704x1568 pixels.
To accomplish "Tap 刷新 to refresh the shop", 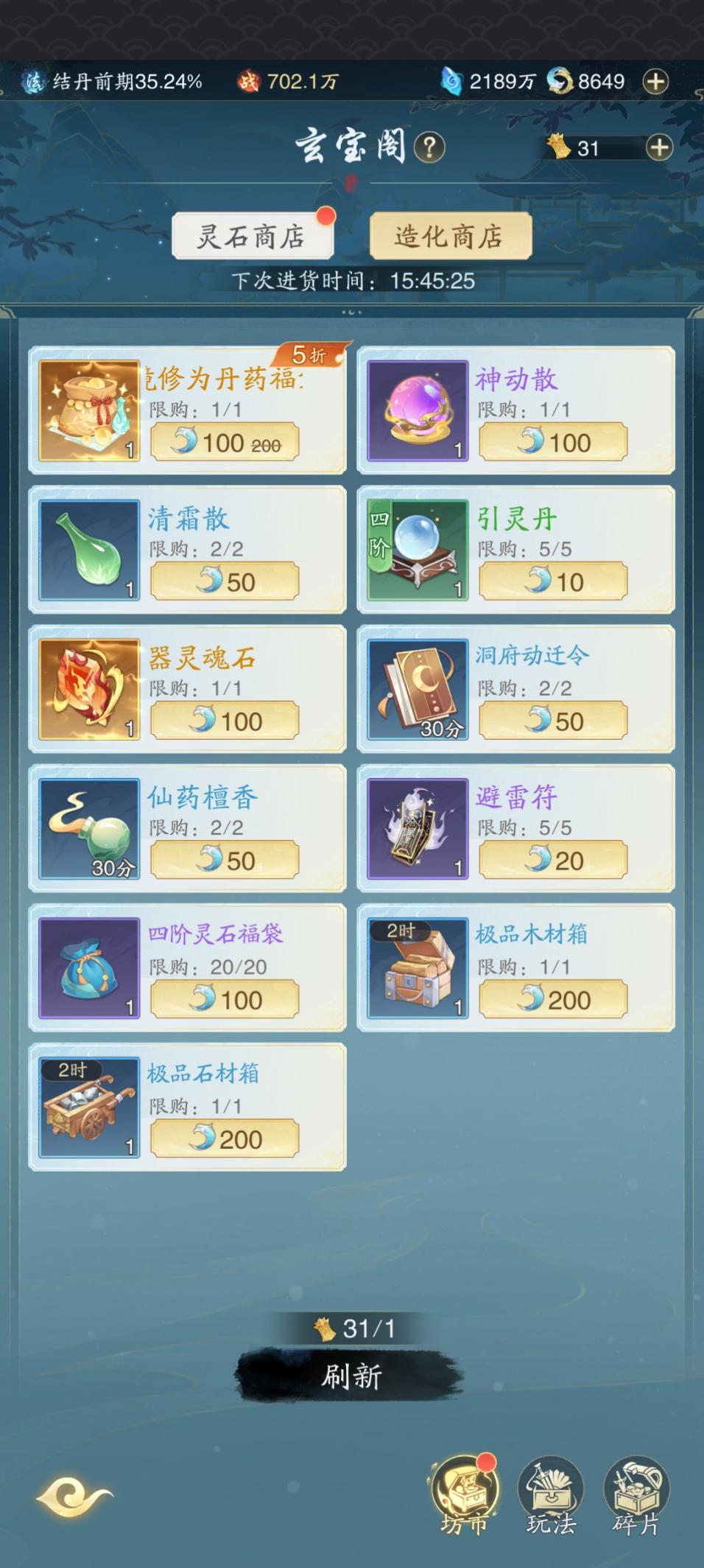I will pos(351,1375).
